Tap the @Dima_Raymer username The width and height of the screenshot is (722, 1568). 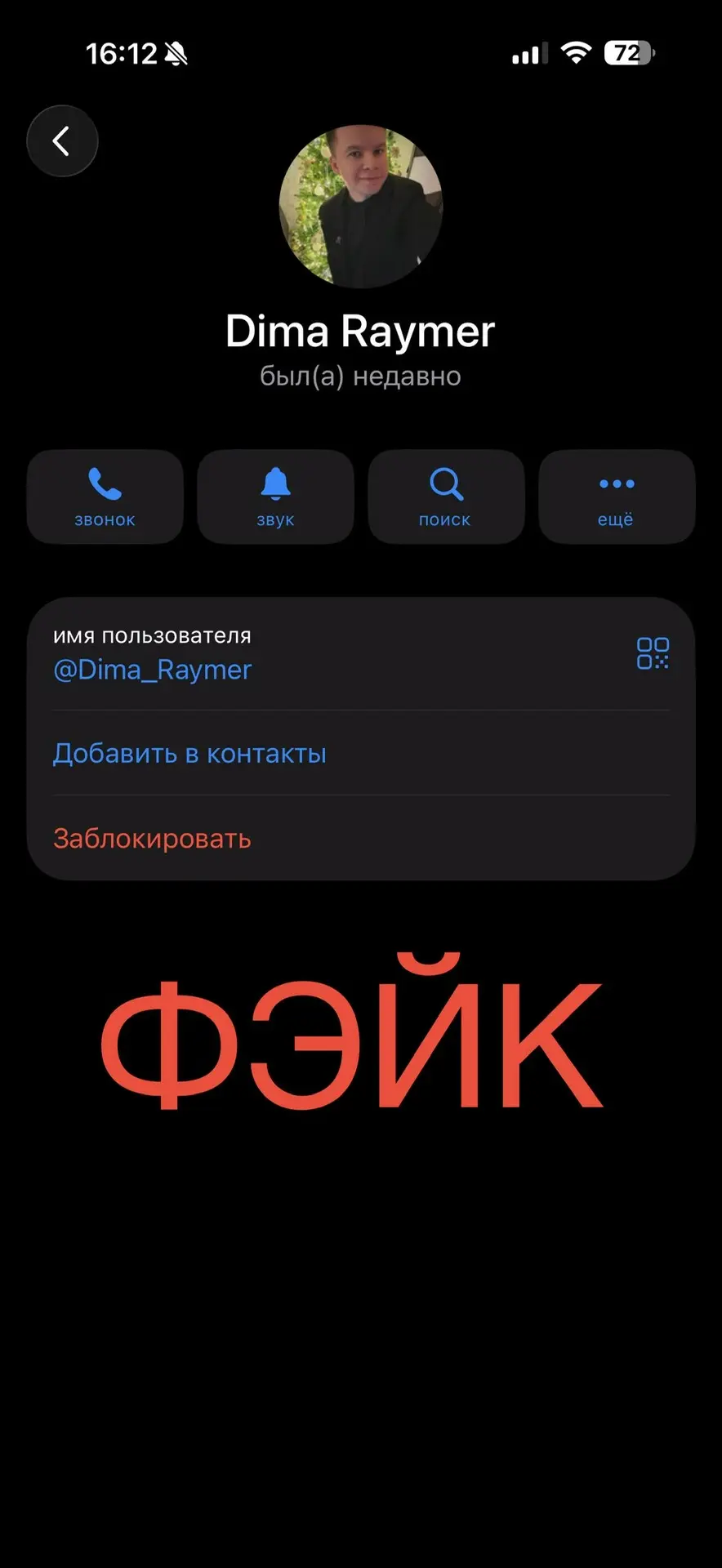[153, 670]
